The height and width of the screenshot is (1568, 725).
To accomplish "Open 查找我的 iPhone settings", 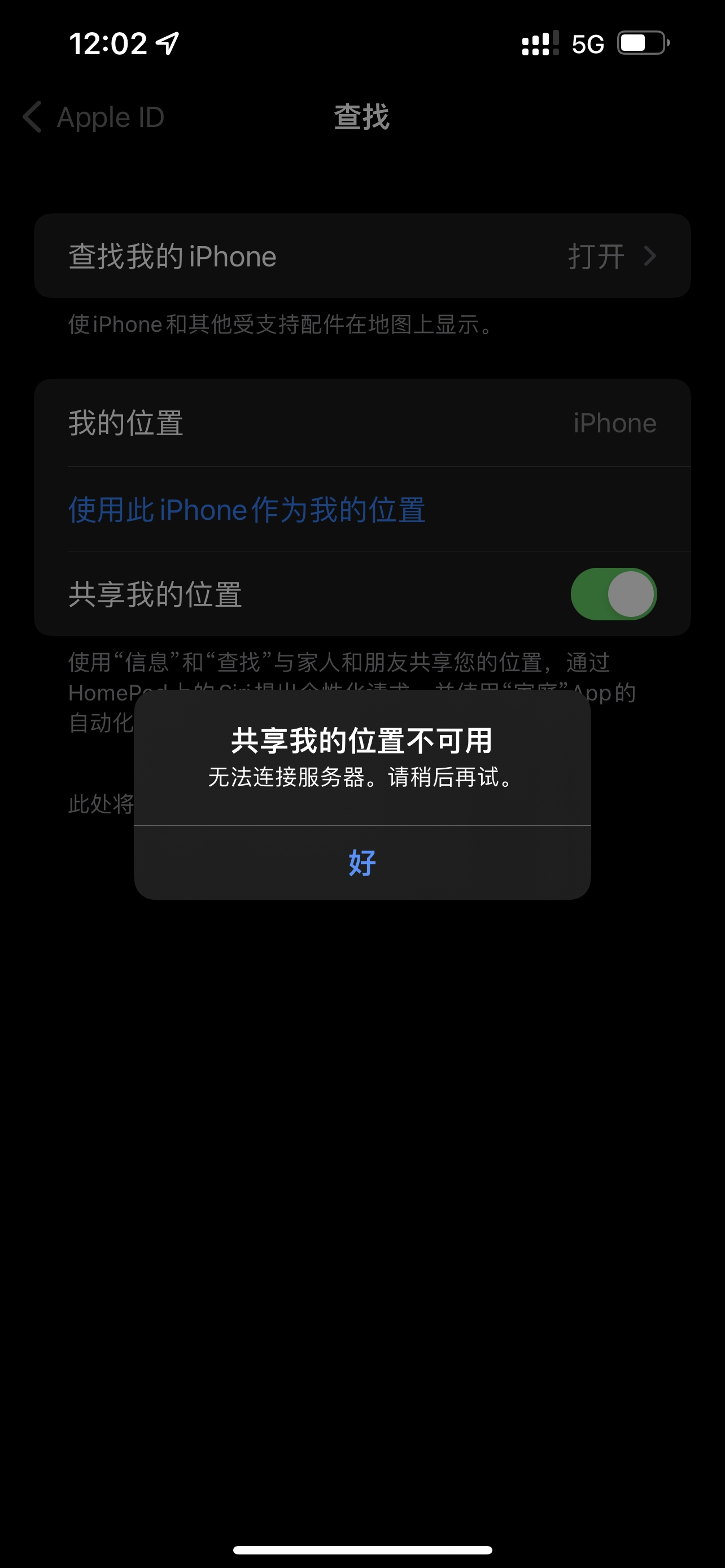I will point(362,256).
